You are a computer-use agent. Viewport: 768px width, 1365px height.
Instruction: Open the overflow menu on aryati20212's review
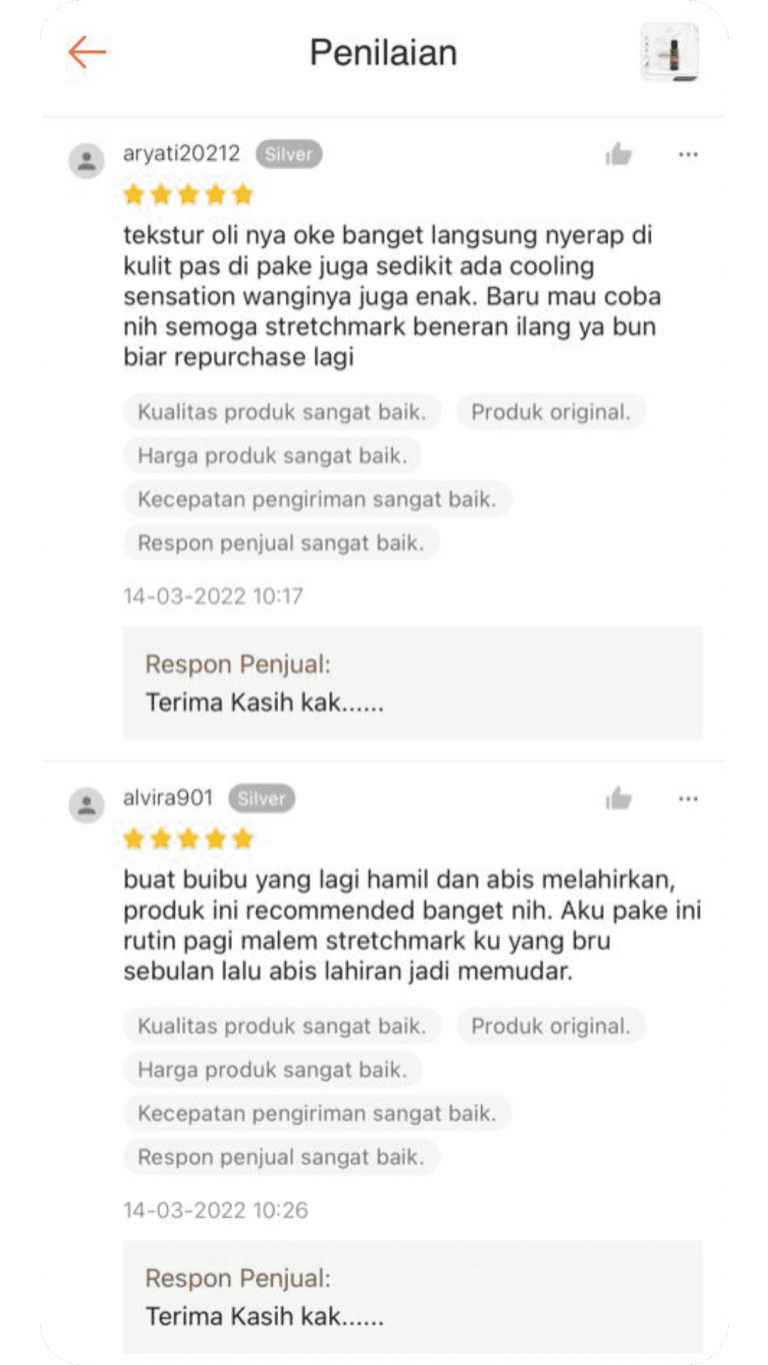pos(688,154)
